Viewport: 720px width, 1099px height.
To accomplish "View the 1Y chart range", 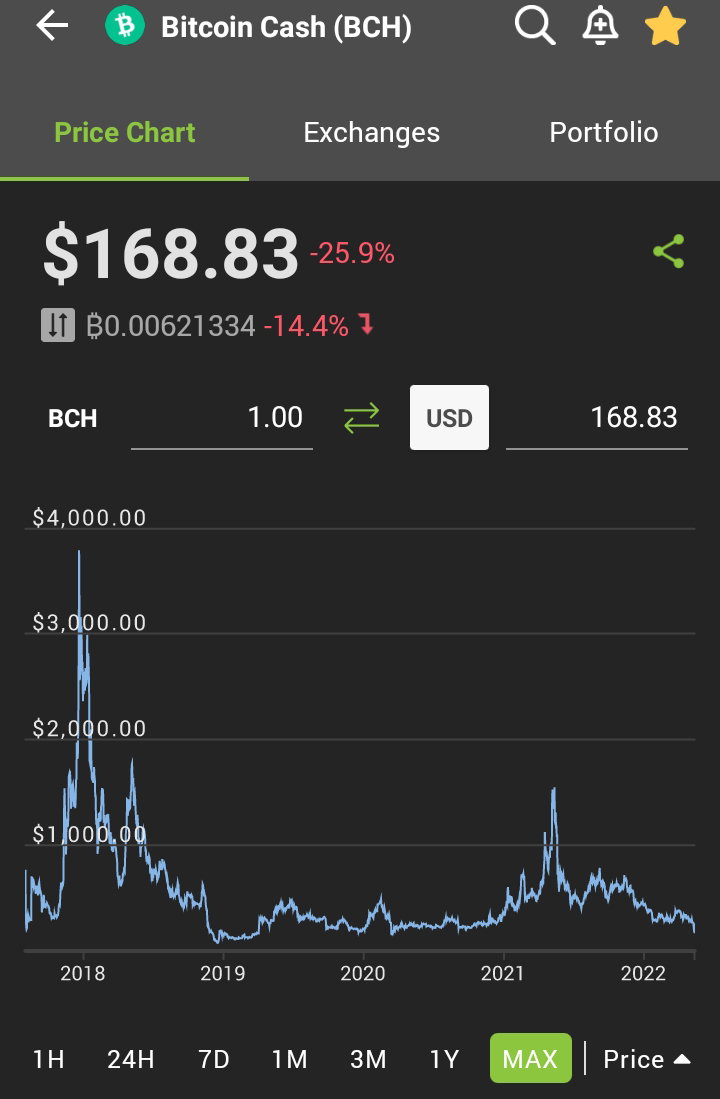I will coord(444,1059).
